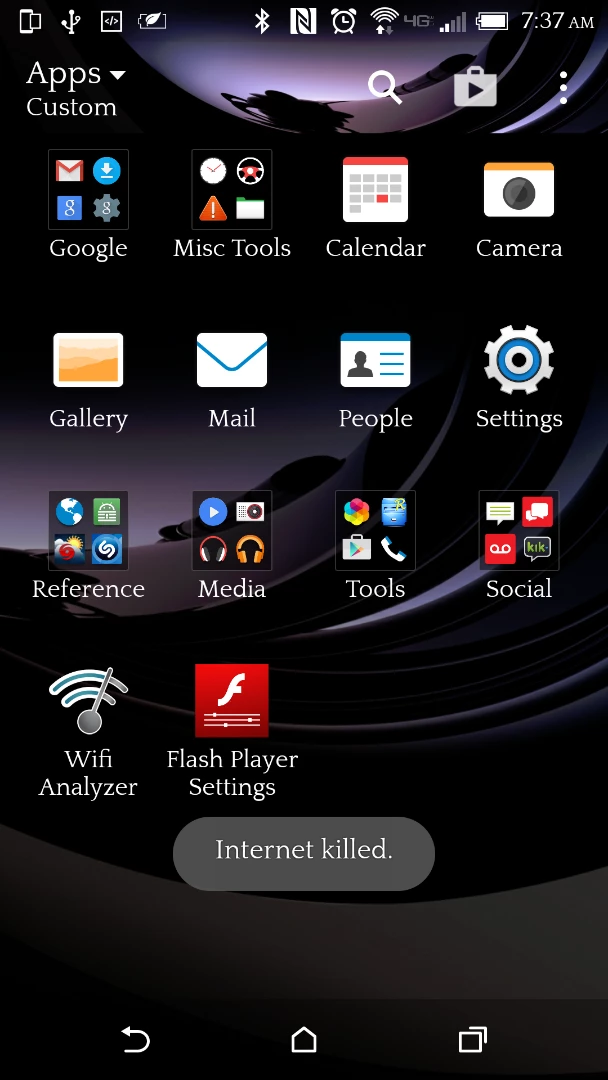Open the overflow menu

[x=563, y=88]
